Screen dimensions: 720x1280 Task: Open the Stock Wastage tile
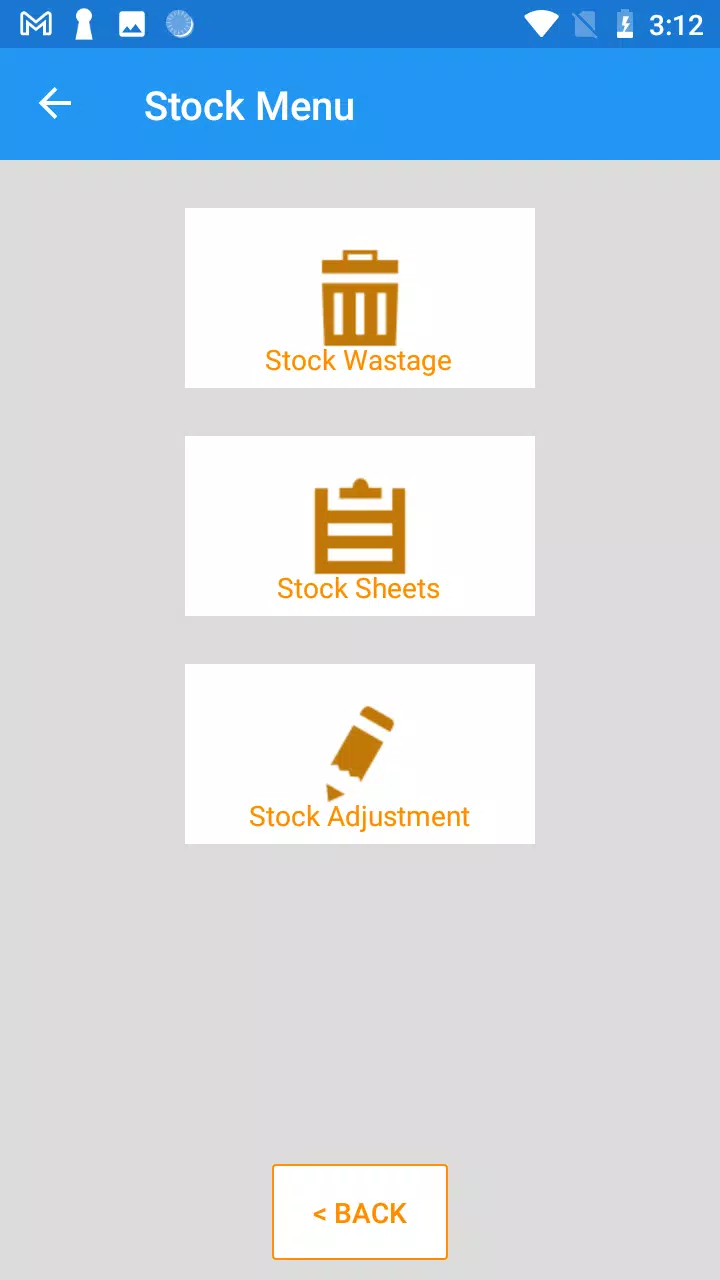(360, 298)
